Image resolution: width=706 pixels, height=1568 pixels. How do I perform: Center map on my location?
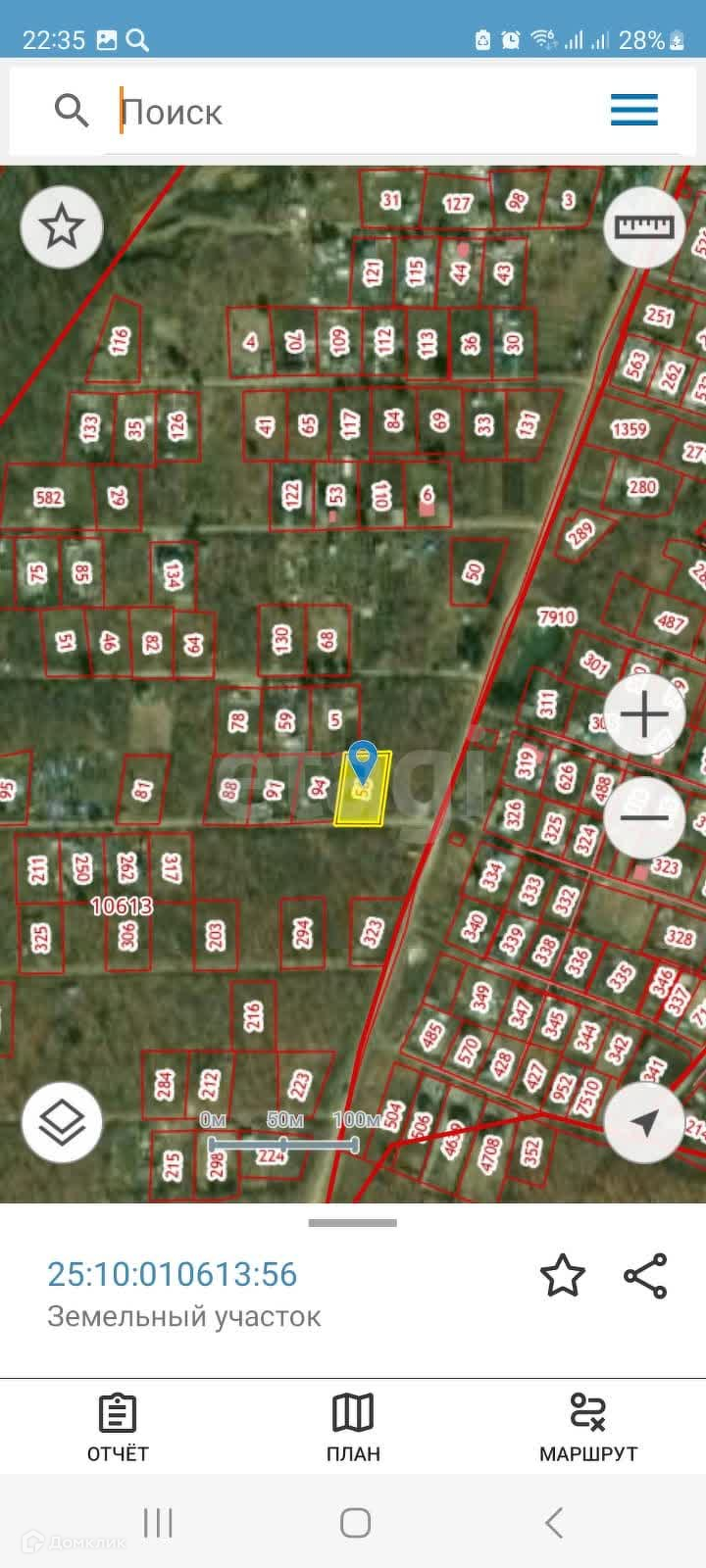[644, 1122]
